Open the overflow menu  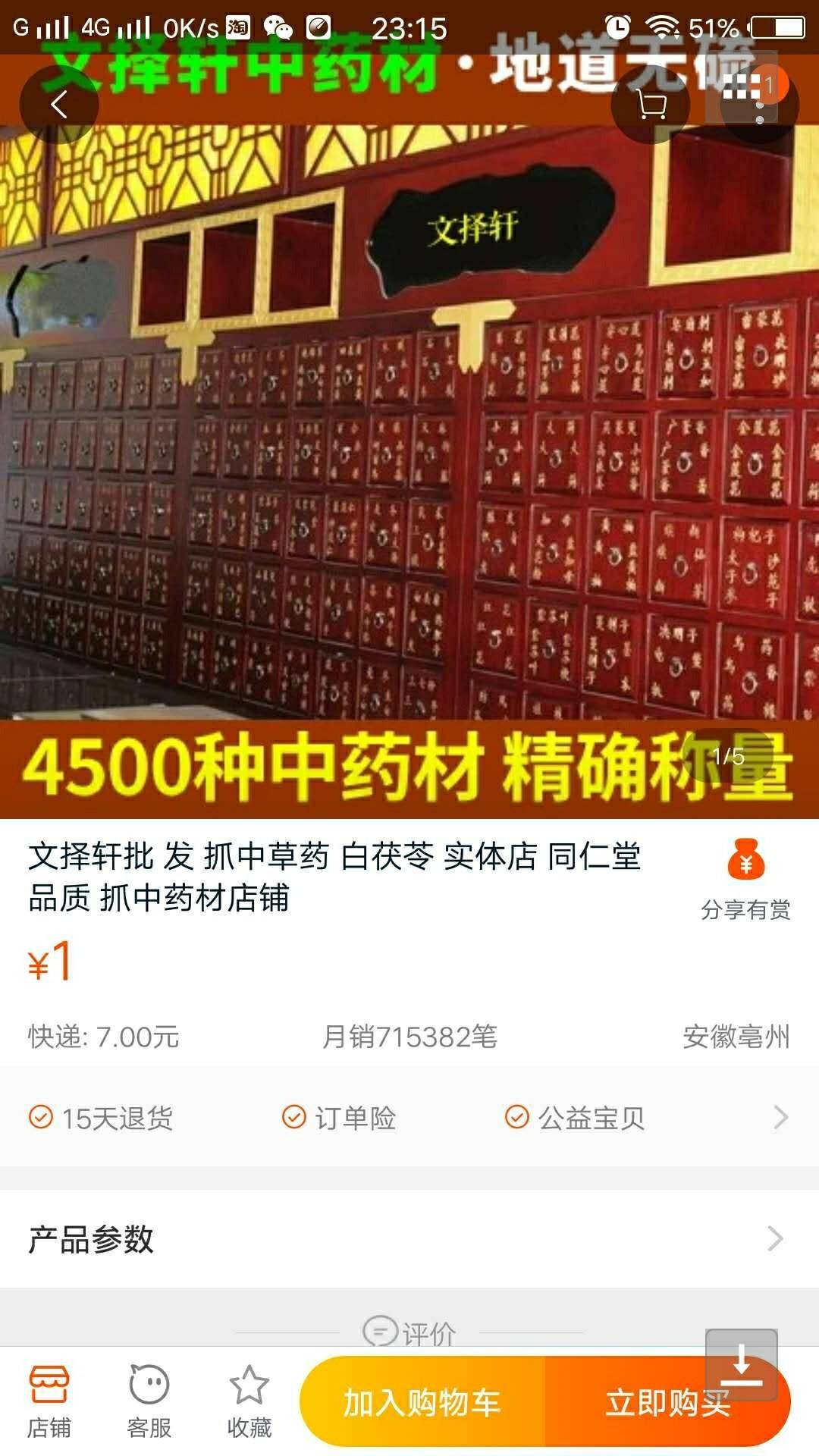click(760, 105)
